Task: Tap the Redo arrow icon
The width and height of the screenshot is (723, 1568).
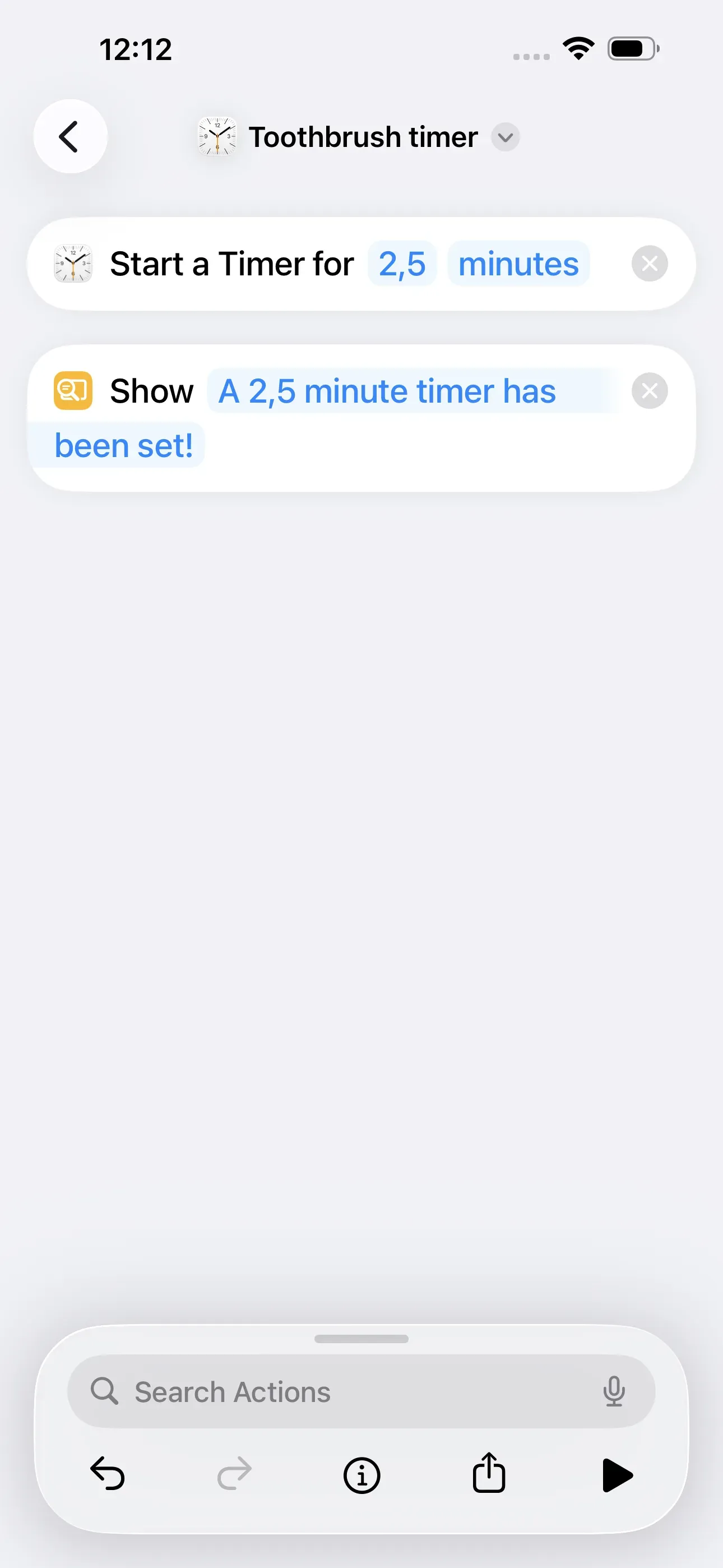Action: [x=234, y=1474]
